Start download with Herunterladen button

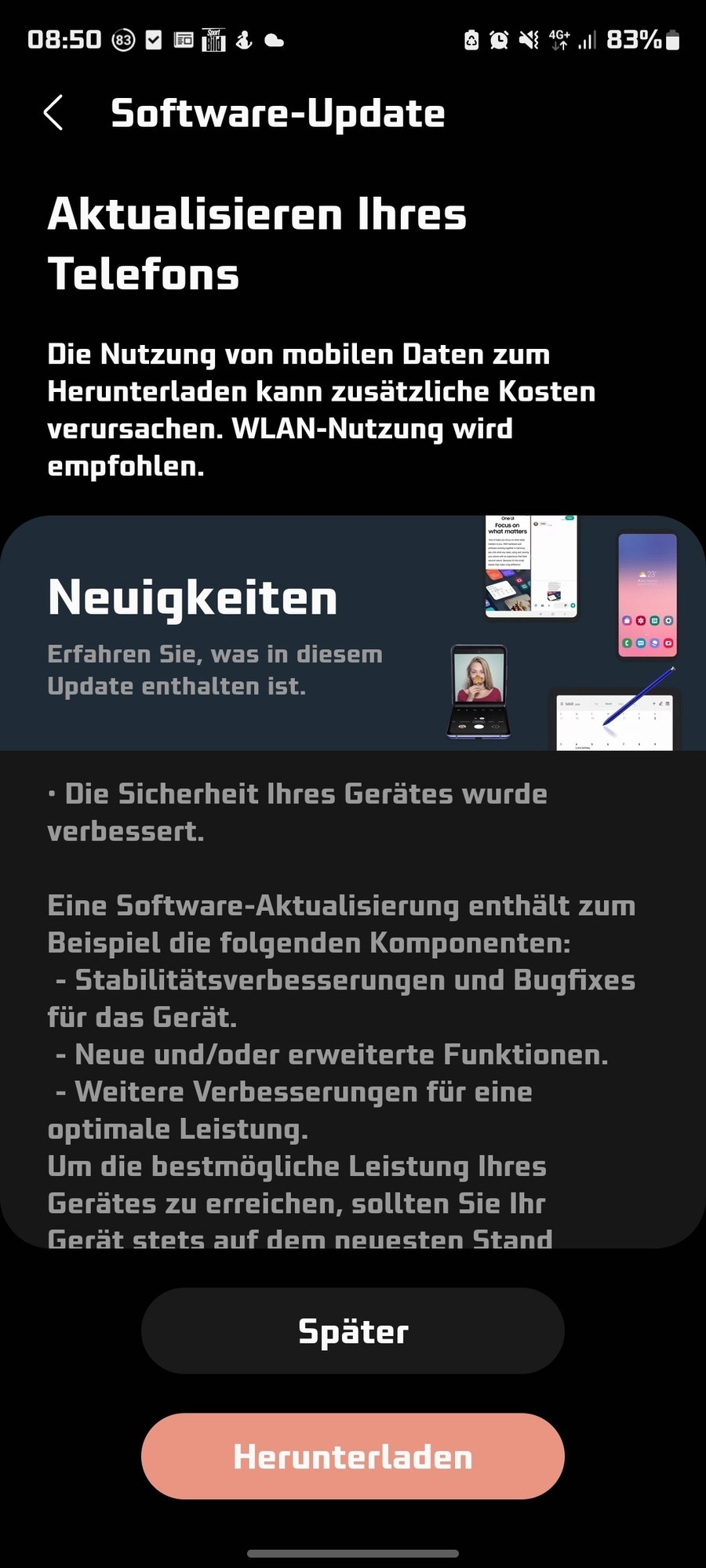pyautogui.click(x=353, y=1456)
